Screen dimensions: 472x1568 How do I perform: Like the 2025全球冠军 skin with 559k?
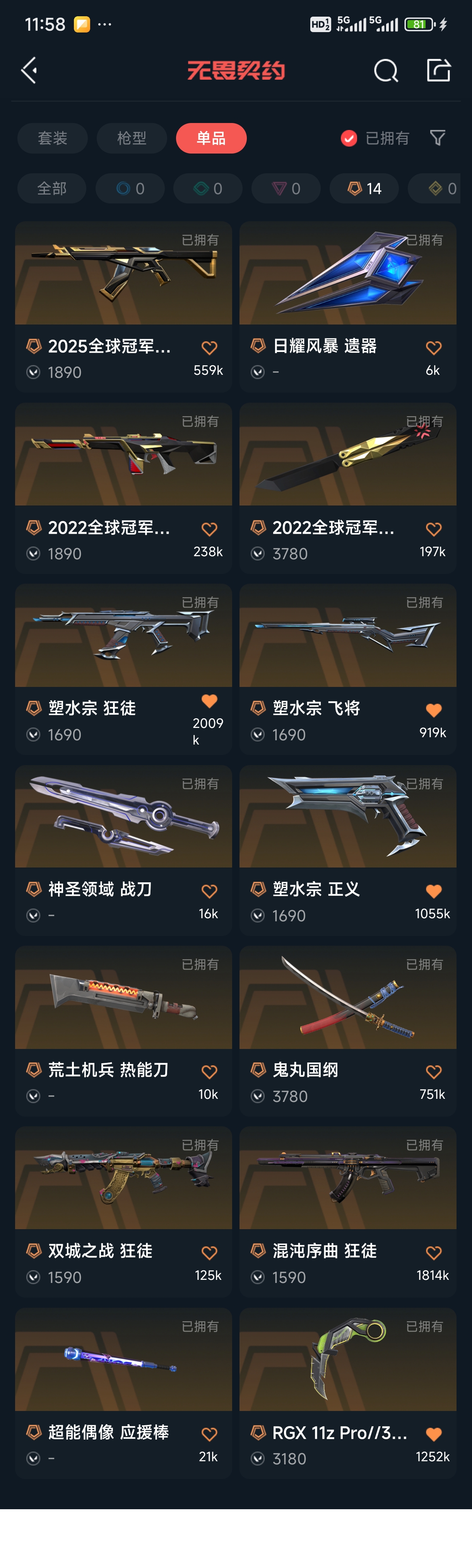[209, 348]
